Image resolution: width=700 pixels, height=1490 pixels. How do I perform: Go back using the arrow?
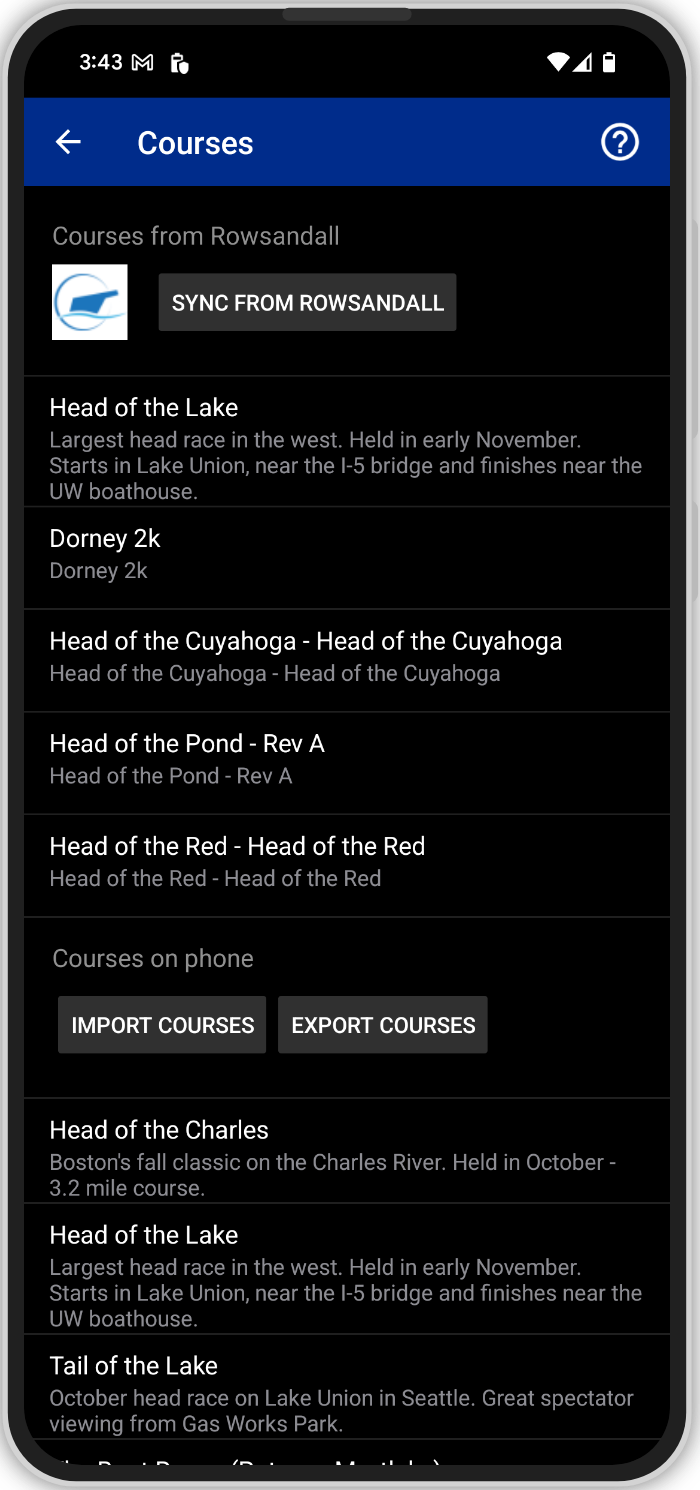coord(68,142)
